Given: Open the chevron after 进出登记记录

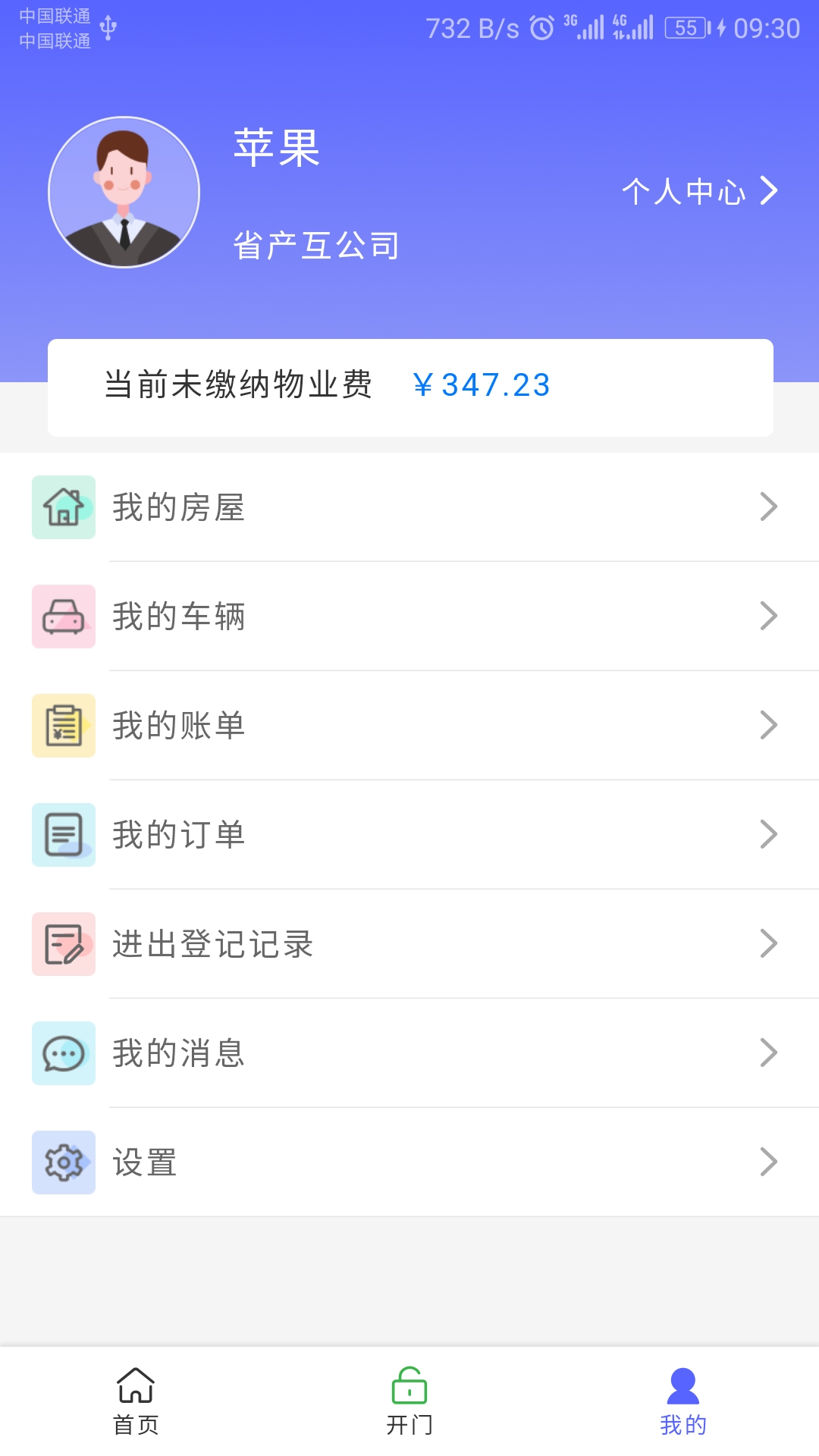Looking at the screenshot, I should [769, 944].
